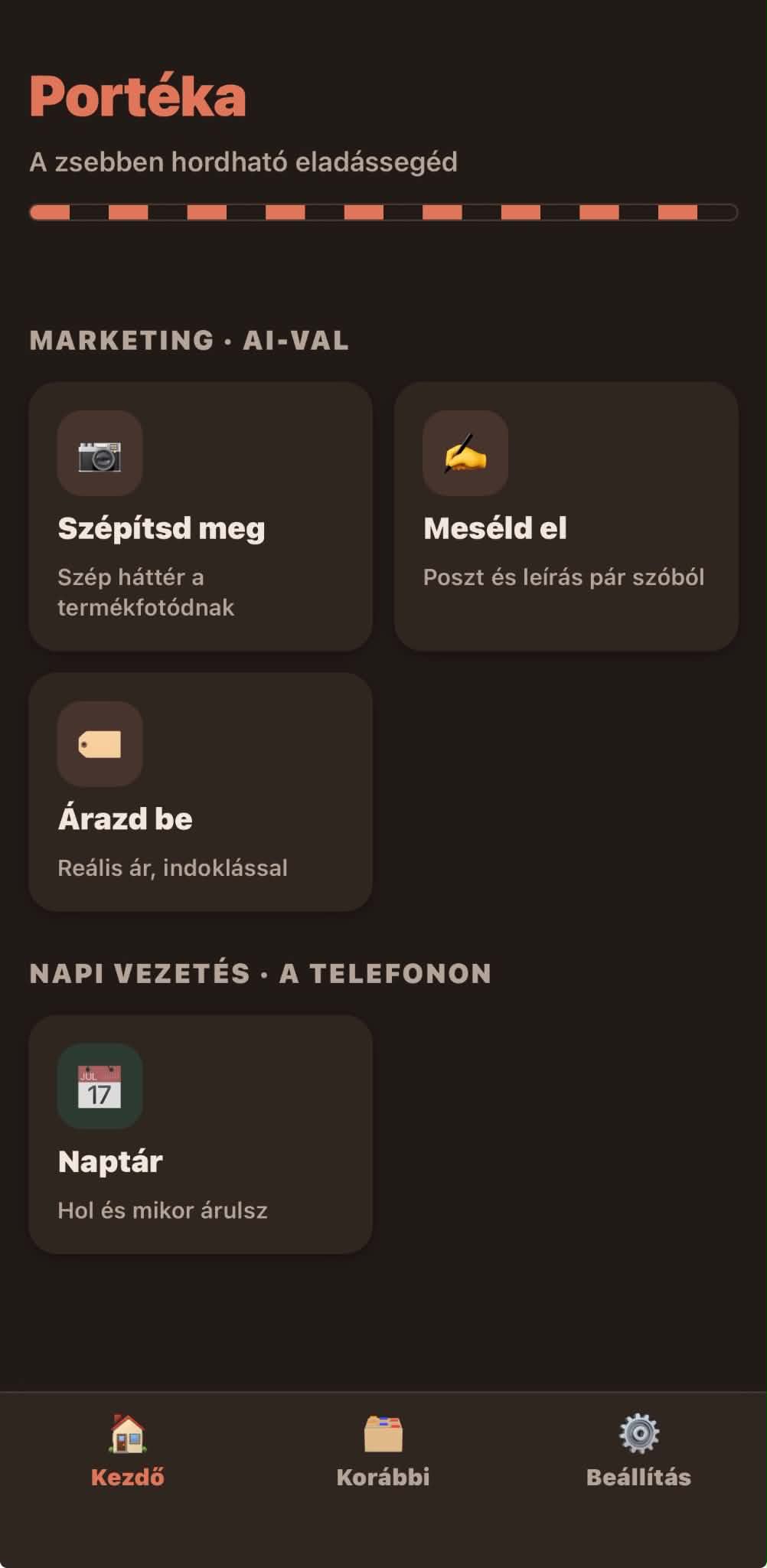This screenshot has height=1568, width=767.
Task: Open the Szépítsd meg photo background card
Action: [201, 517]
